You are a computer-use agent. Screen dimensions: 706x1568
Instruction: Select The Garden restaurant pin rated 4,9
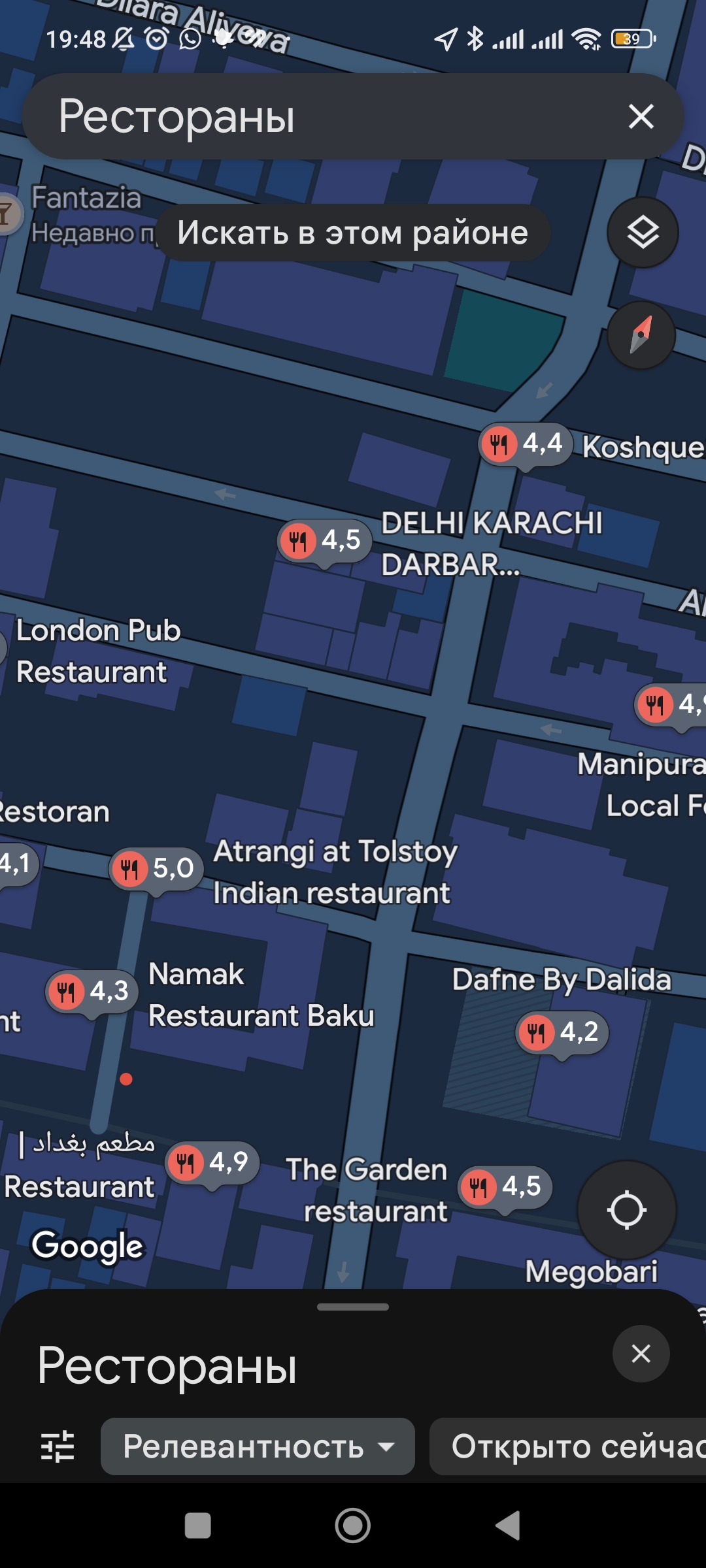(x=212, y=1163)
